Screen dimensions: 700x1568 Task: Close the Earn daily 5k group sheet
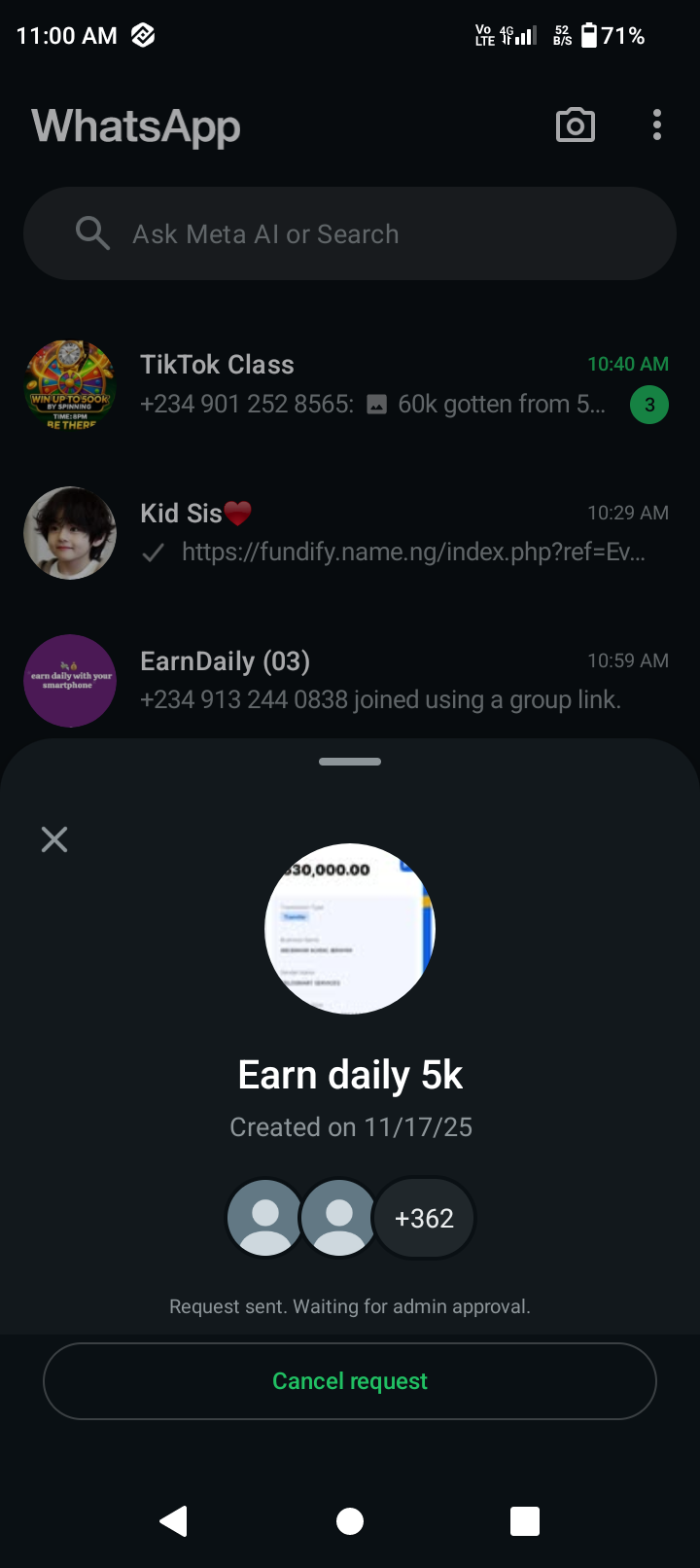54,839
